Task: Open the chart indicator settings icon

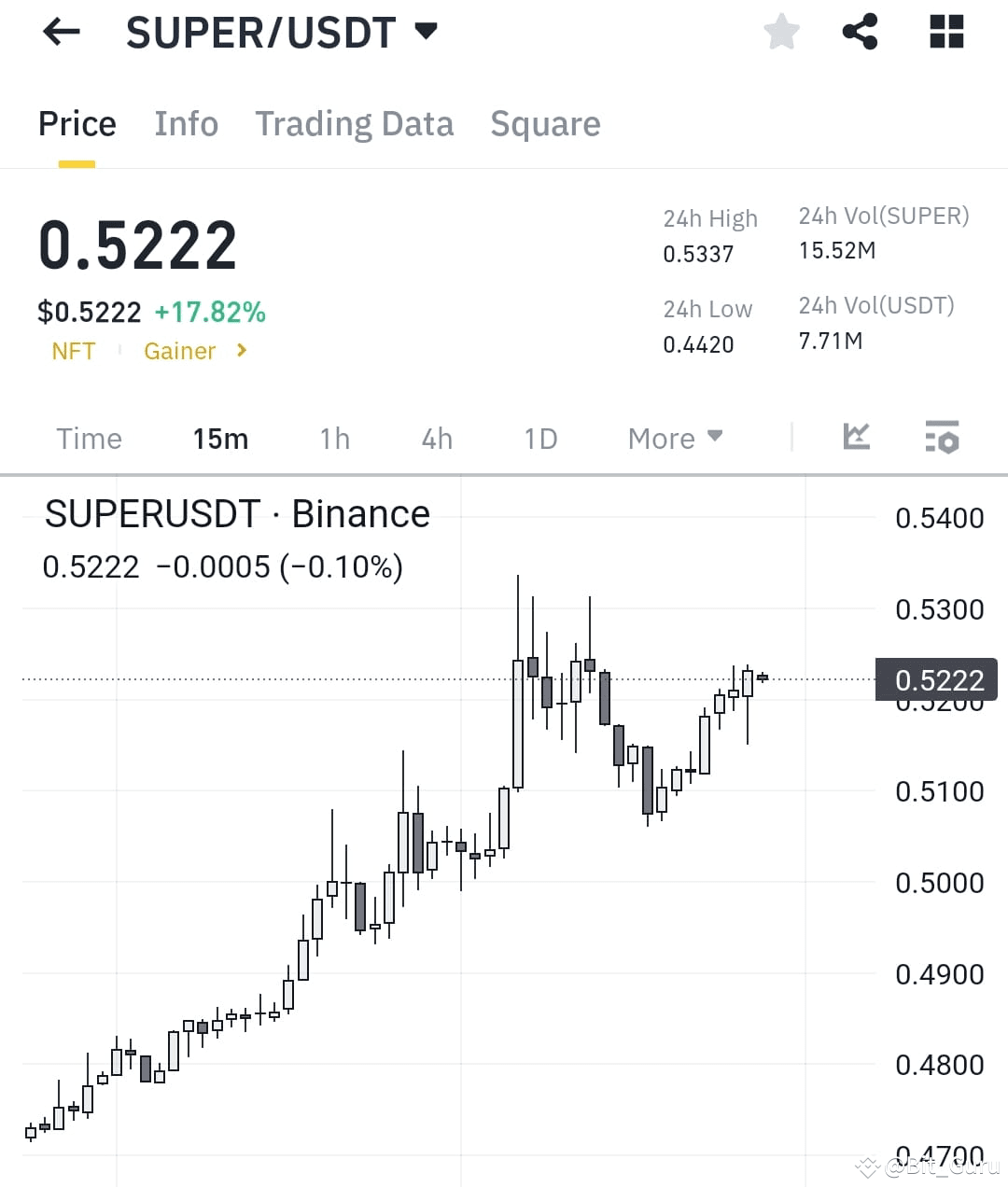Action: coord(942,437)
